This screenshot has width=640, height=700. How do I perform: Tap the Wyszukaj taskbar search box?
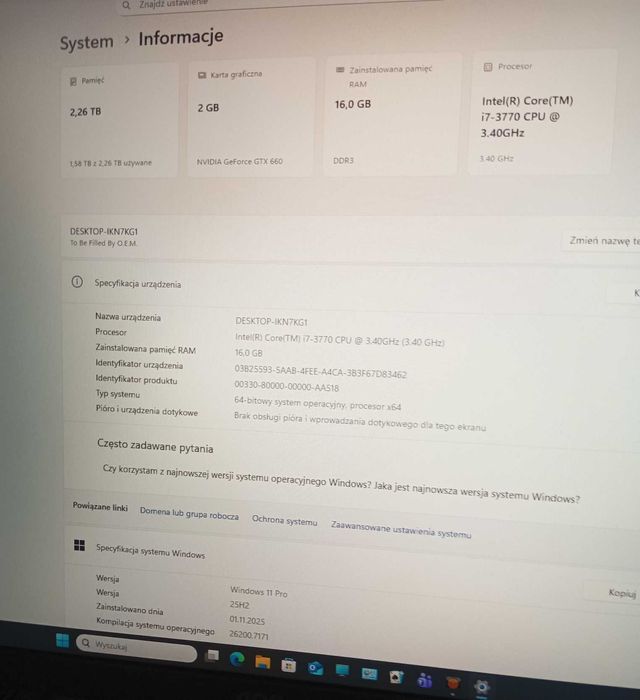135,648
